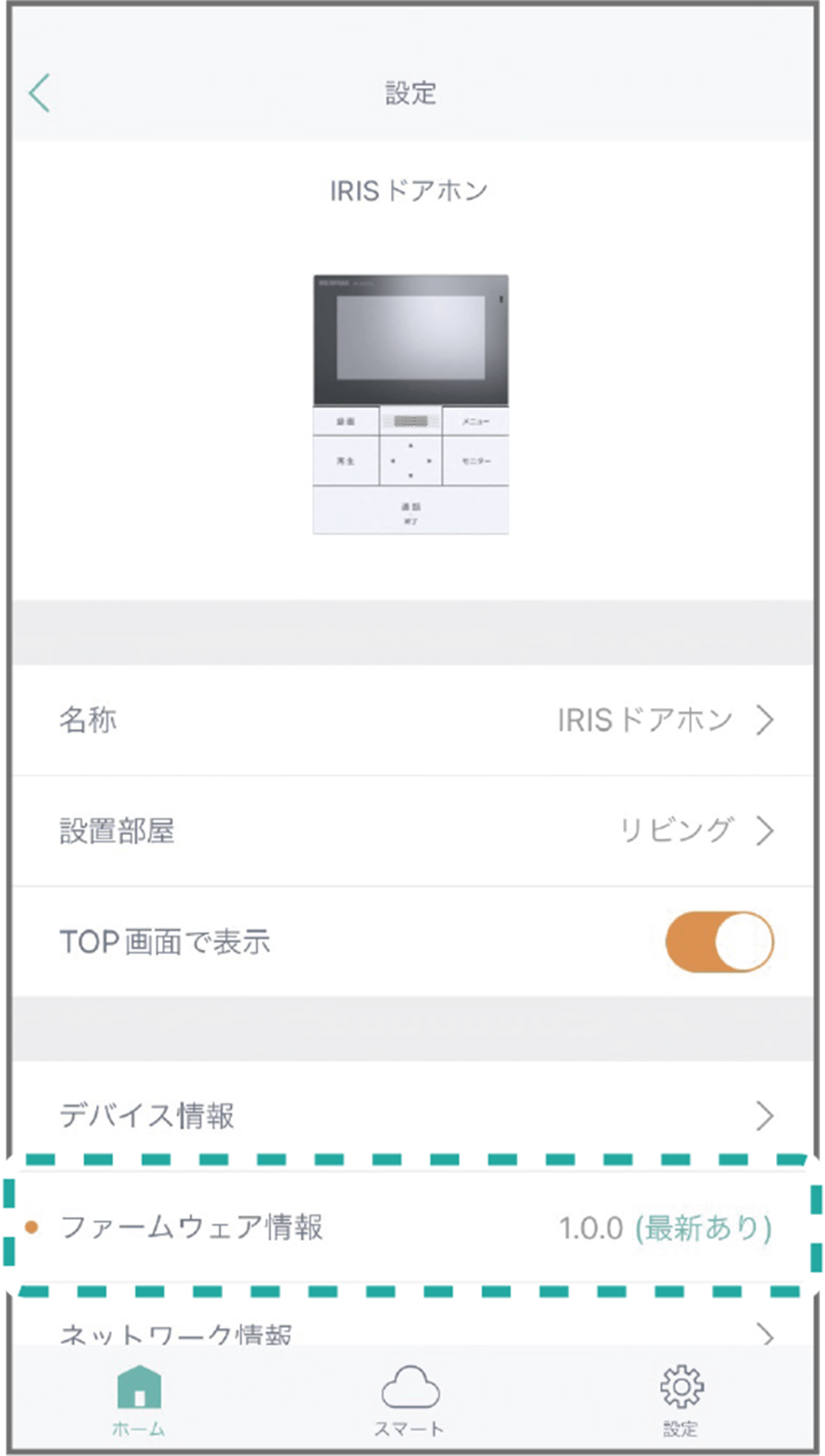825x1456 pixels.
Task: Go back using the arrow icon
Action: (x=39, y=93)
